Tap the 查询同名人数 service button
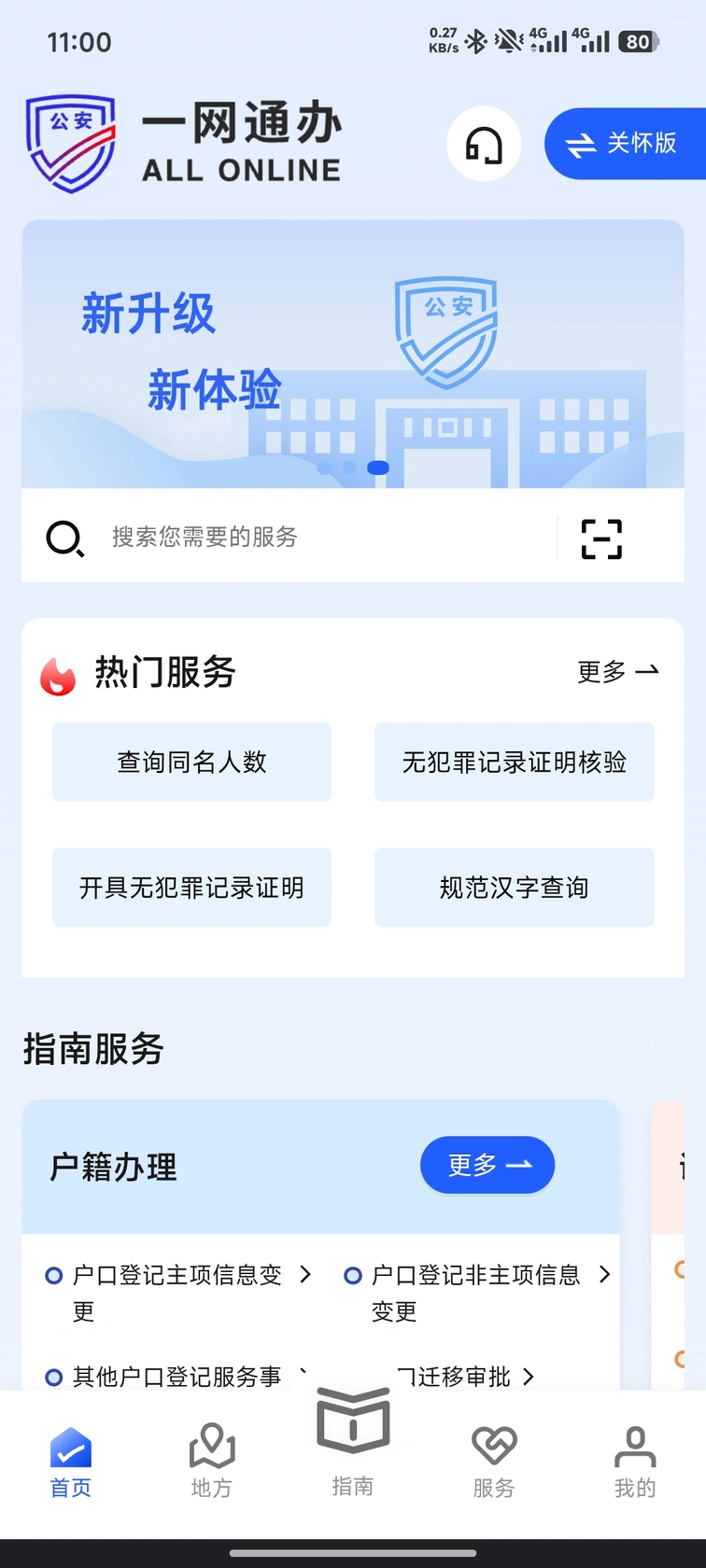This screenshot has width=706, height=1568. pyautogui.click(x=191, y=762)
